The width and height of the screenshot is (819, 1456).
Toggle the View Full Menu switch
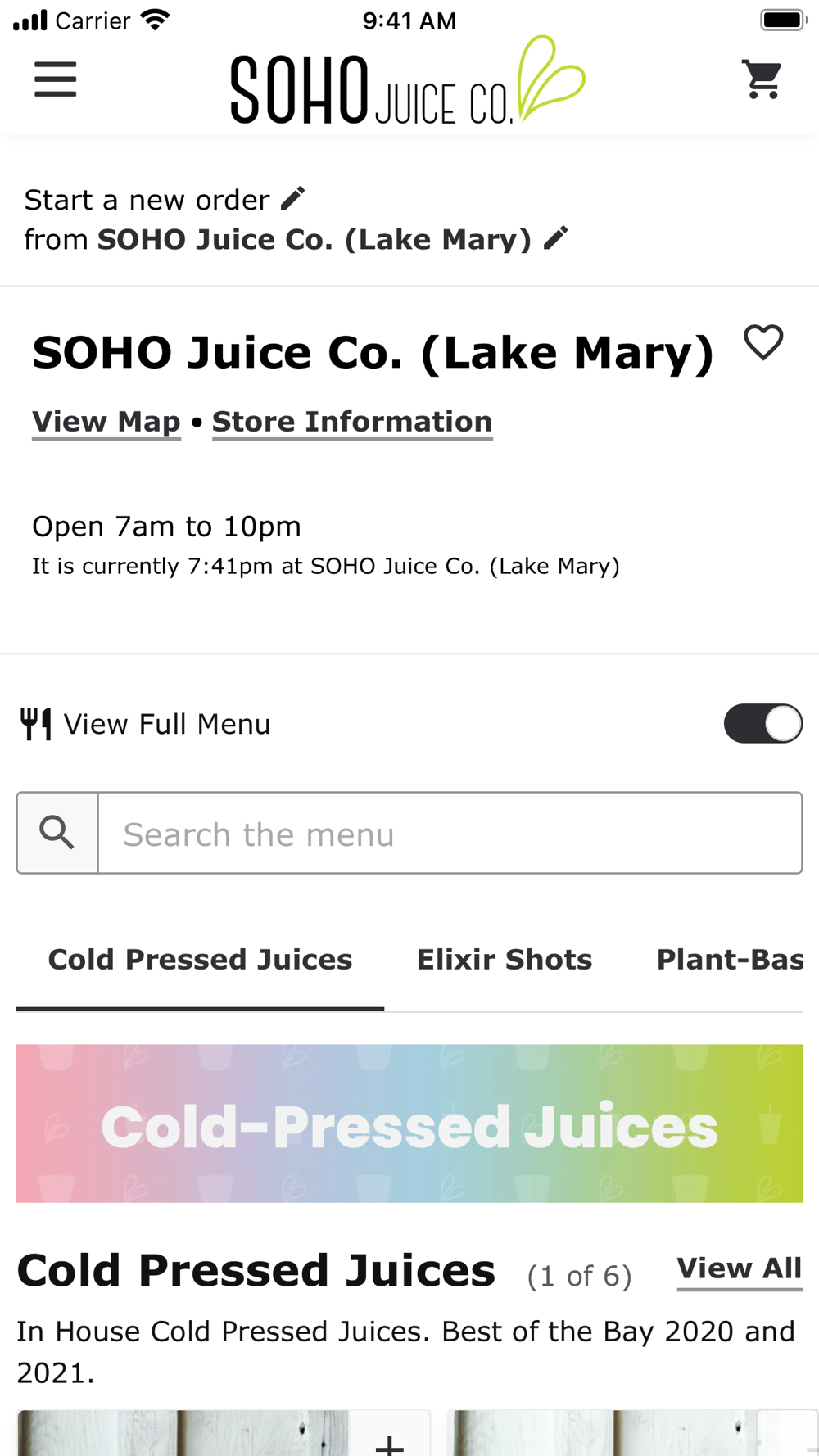(x=762, y=724)
